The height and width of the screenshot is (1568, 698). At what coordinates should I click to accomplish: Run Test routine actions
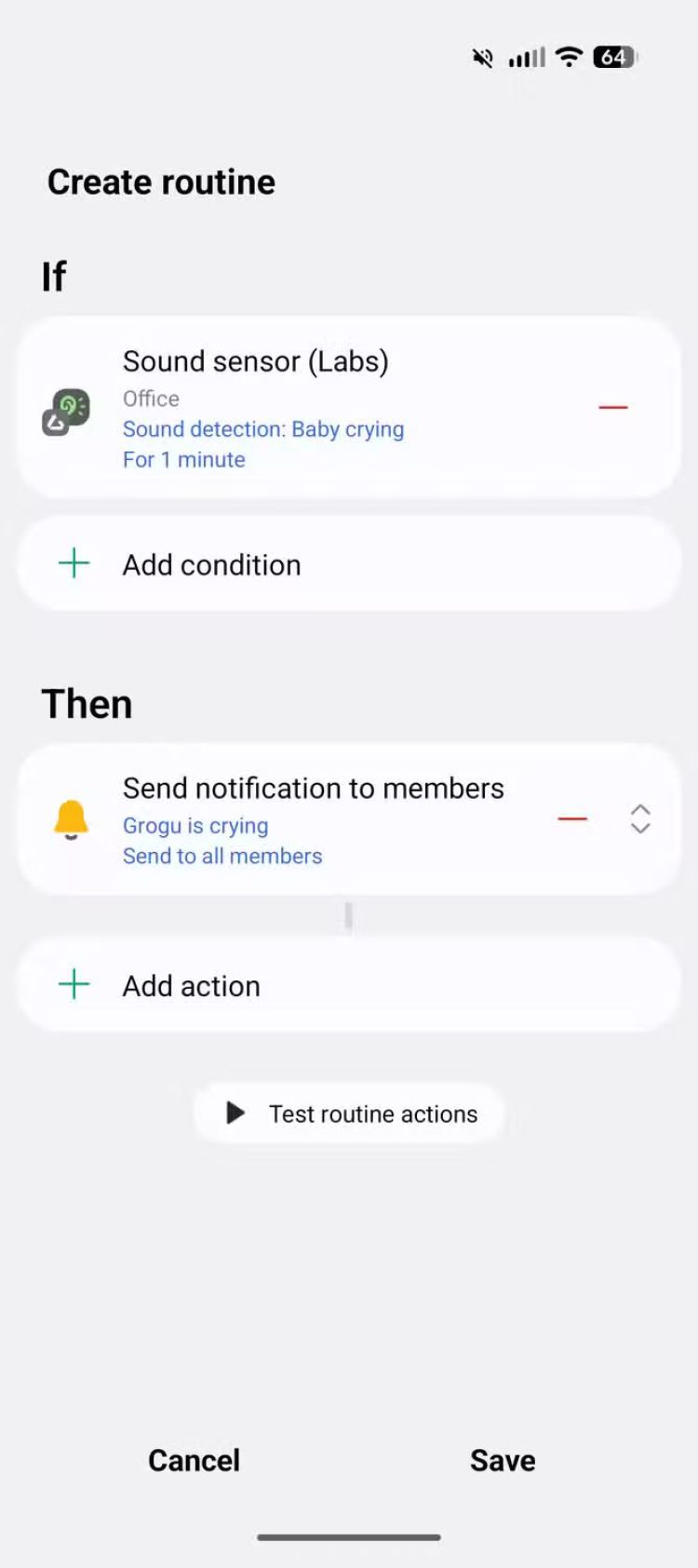coord(351,1113)
